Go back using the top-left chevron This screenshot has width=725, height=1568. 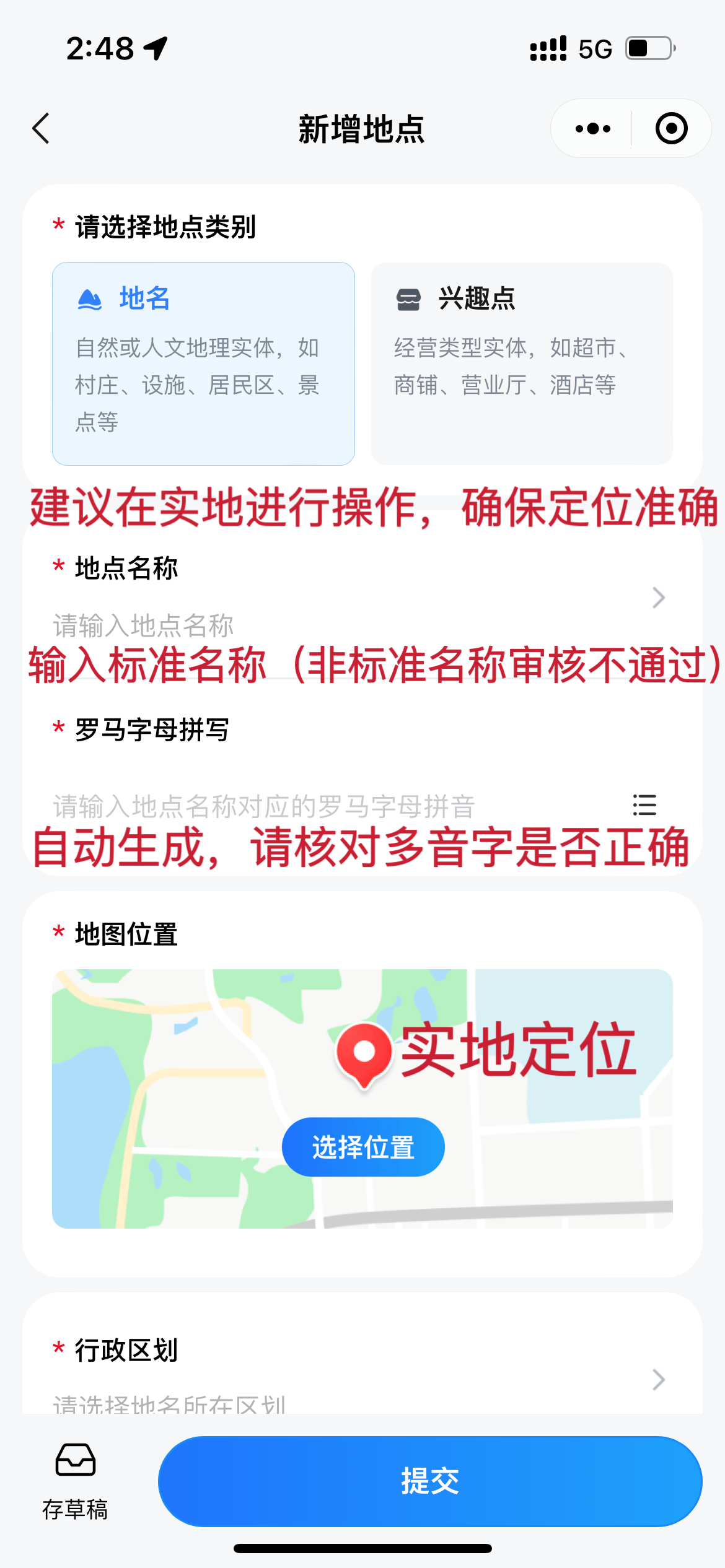pos(41,129)
